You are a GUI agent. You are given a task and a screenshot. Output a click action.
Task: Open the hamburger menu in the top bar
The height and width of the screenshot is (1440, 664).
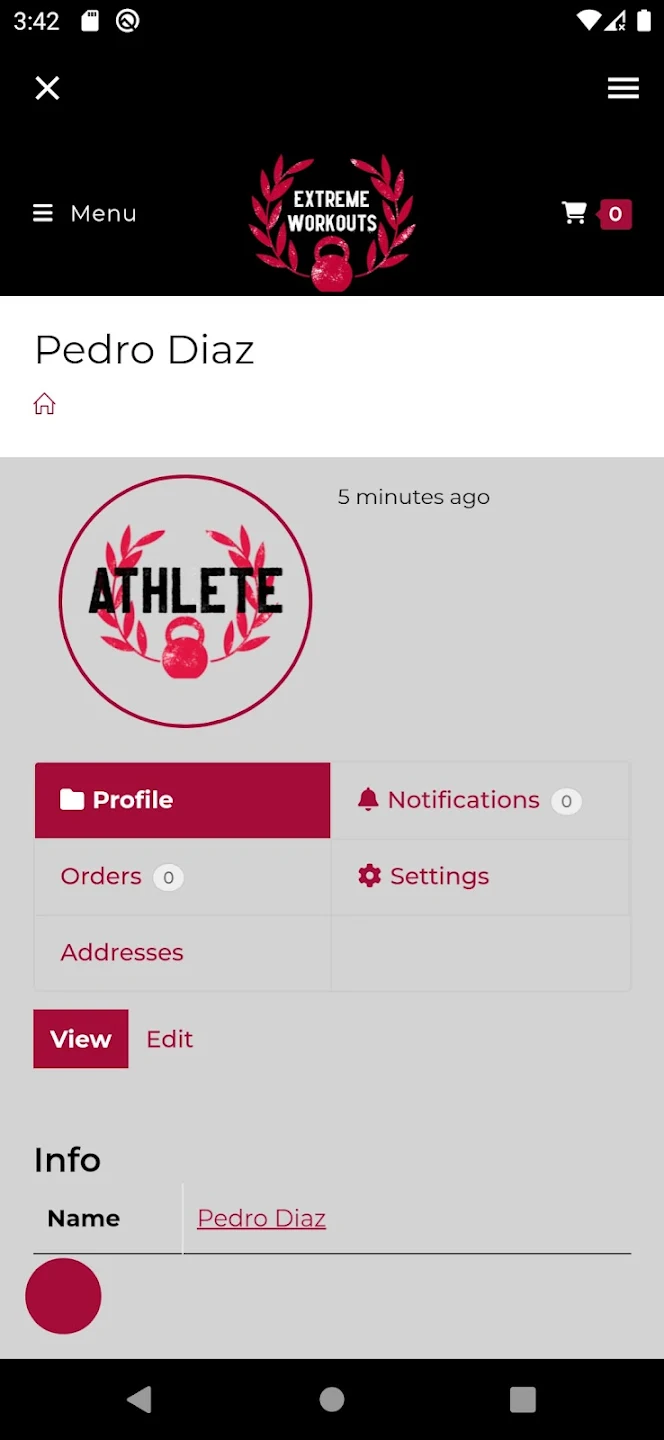pyautogui.click(x=623, y=89)
